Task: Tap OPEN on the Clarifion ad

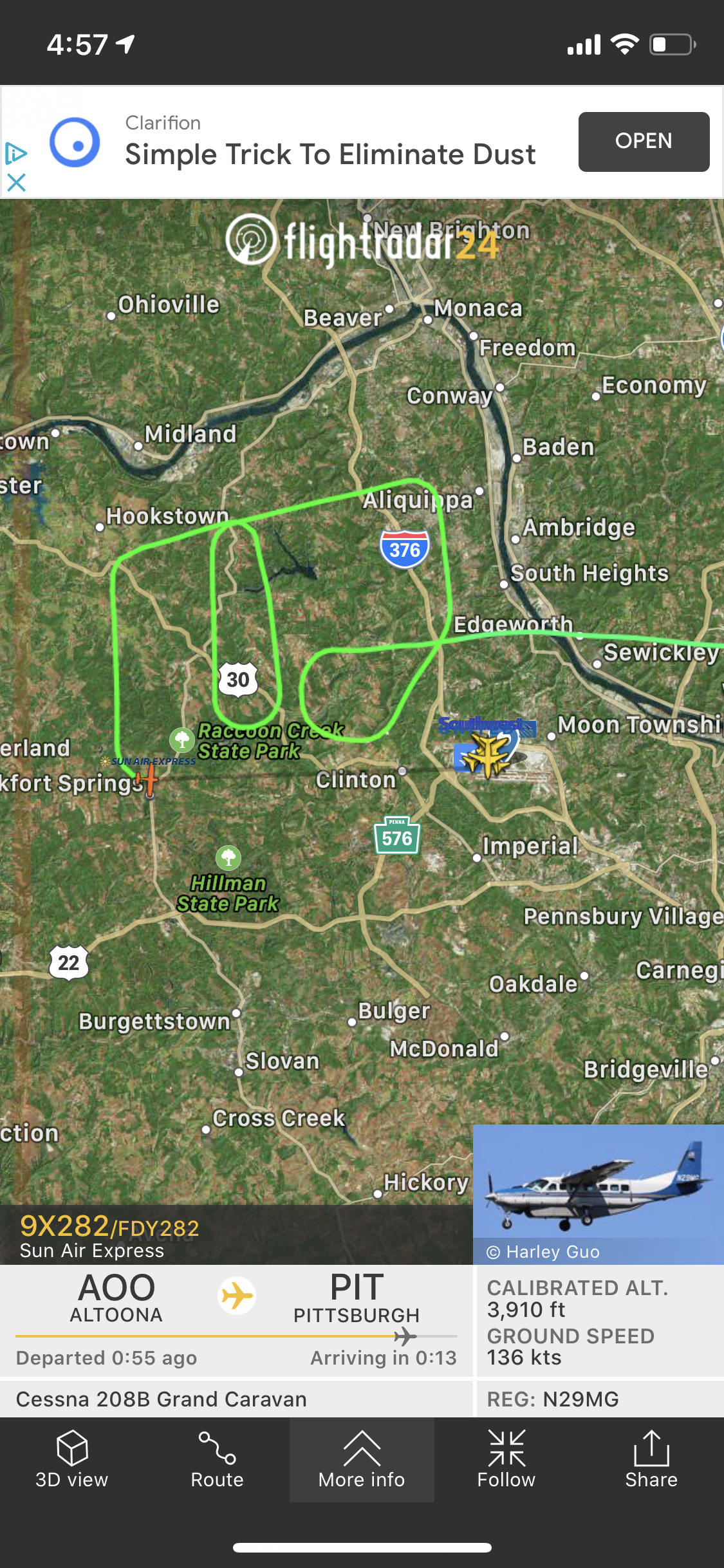Action: (x=644, y=142)
